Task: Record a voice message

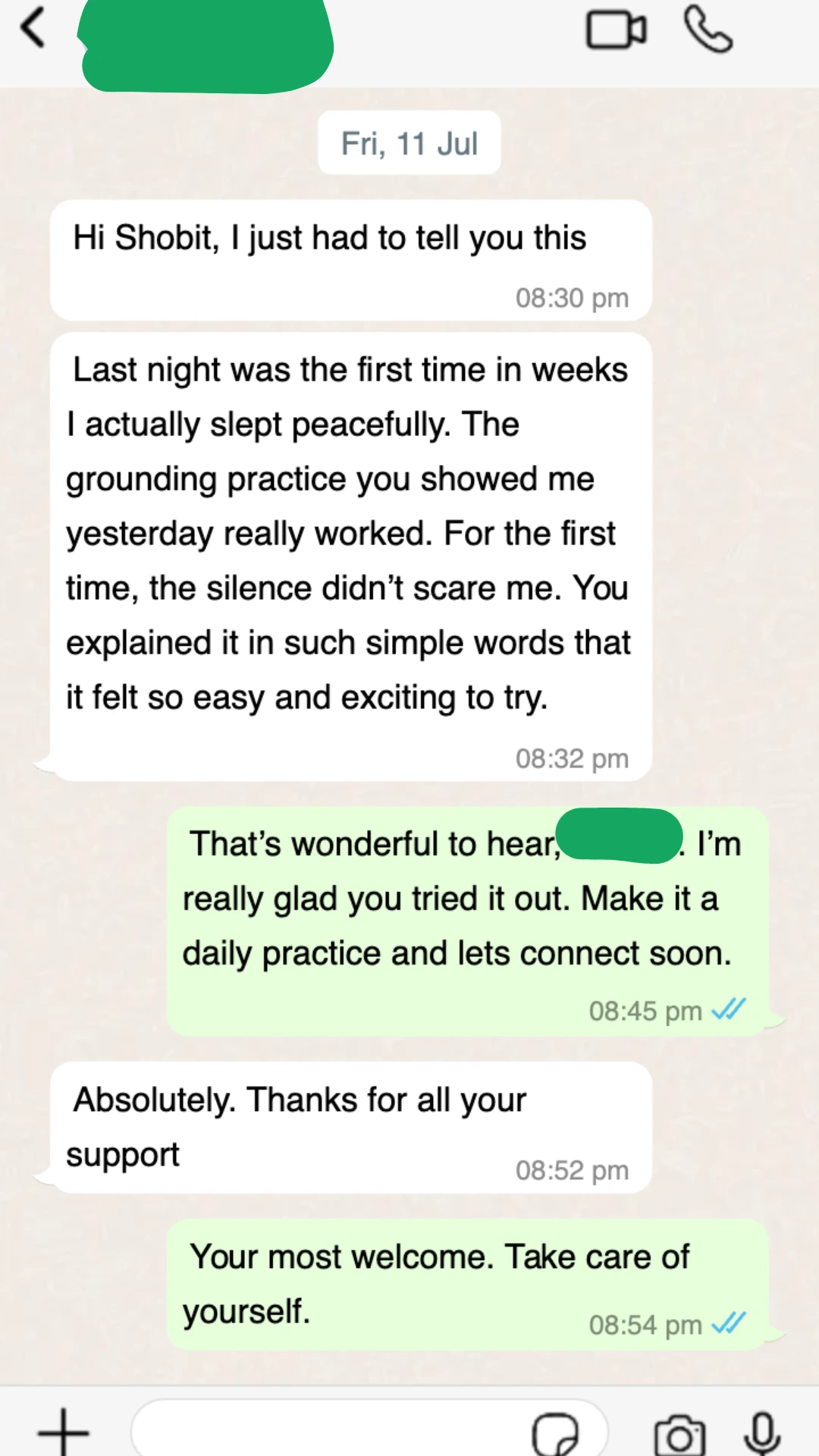Action: coord(762,1432)
